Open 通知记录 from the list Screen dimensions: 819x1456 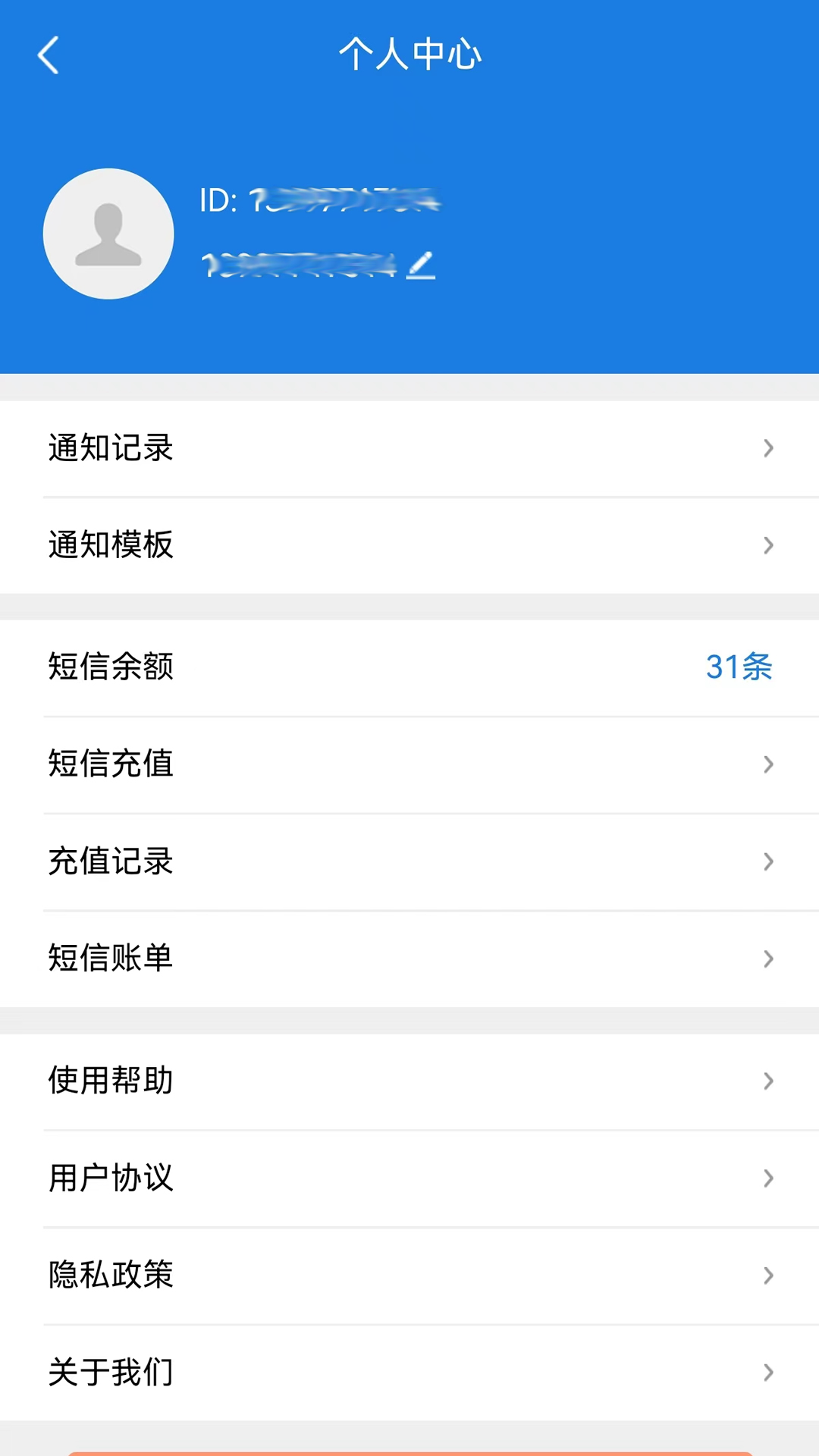[x=110, y=448]
